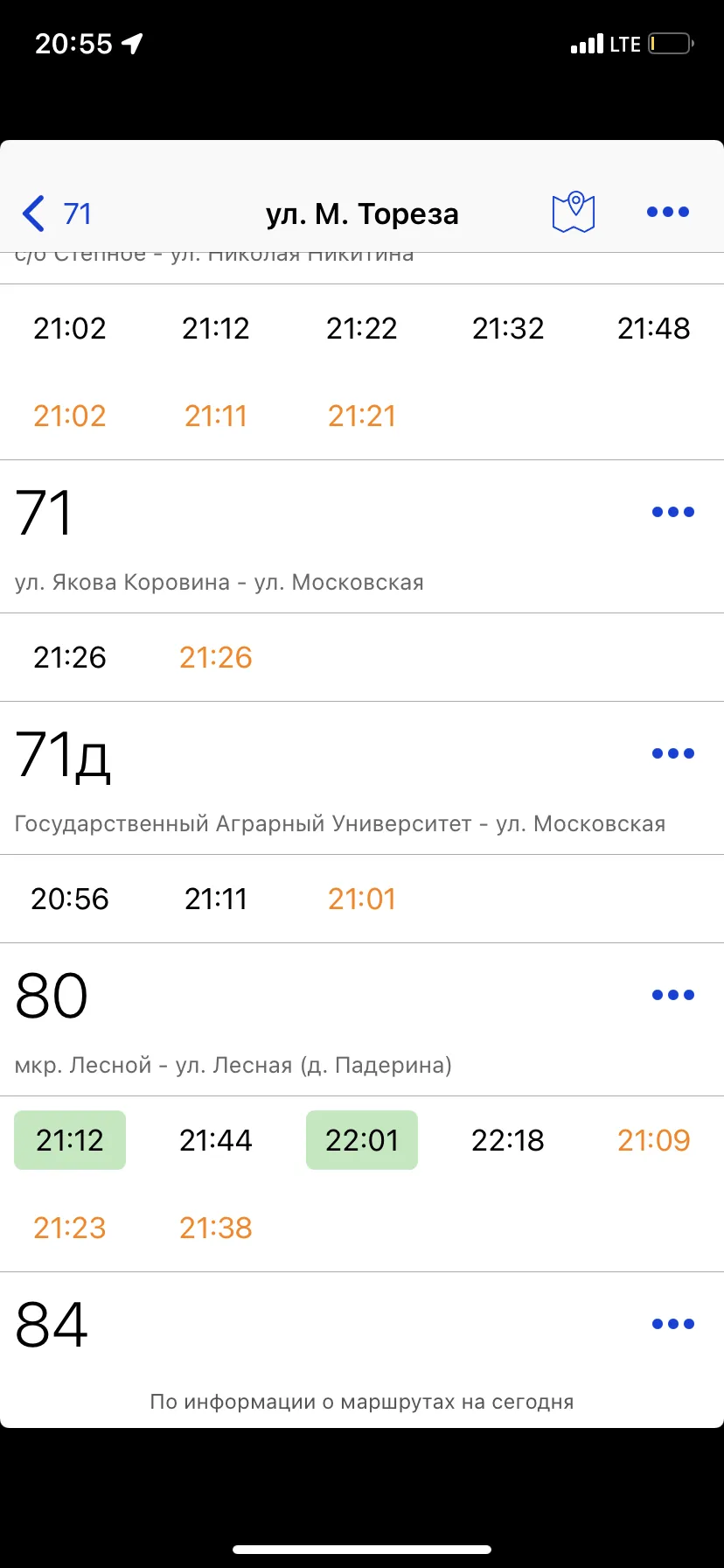Viewport: 724px width, 1568px height.
Task: Open the map view of the stop
Action: (574, 213)
